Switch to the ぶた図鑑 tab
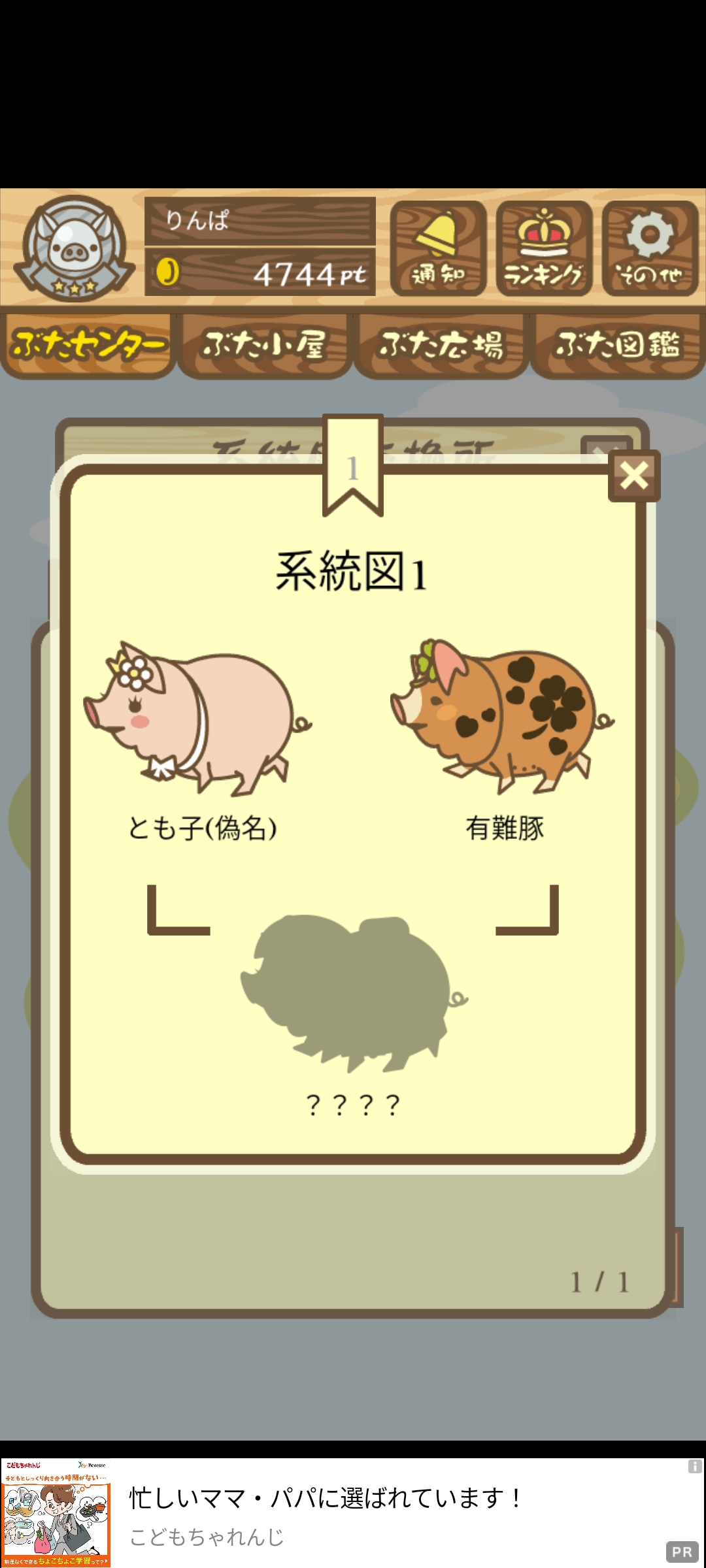Viewport: 706px width, 1568px height. (618, 346)
